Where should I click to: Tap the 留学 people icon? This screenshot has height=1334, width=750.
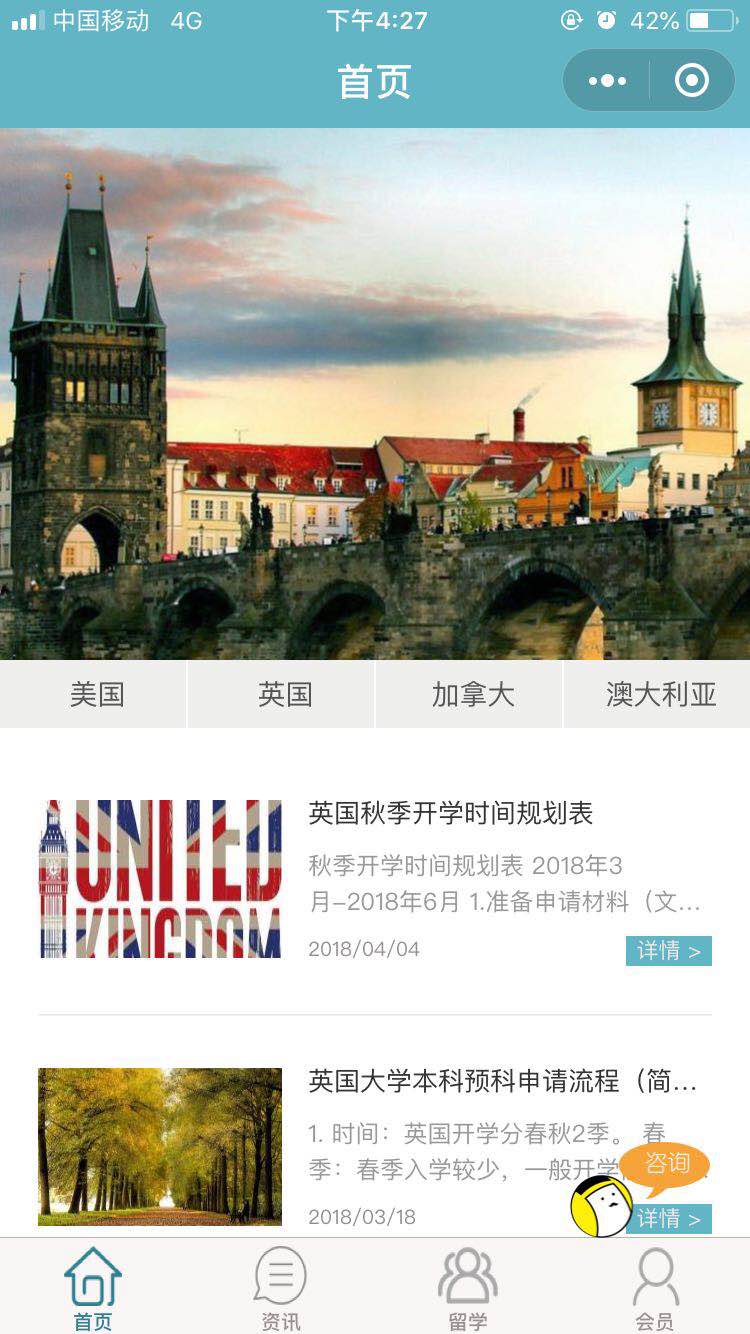click(467, 1275)
